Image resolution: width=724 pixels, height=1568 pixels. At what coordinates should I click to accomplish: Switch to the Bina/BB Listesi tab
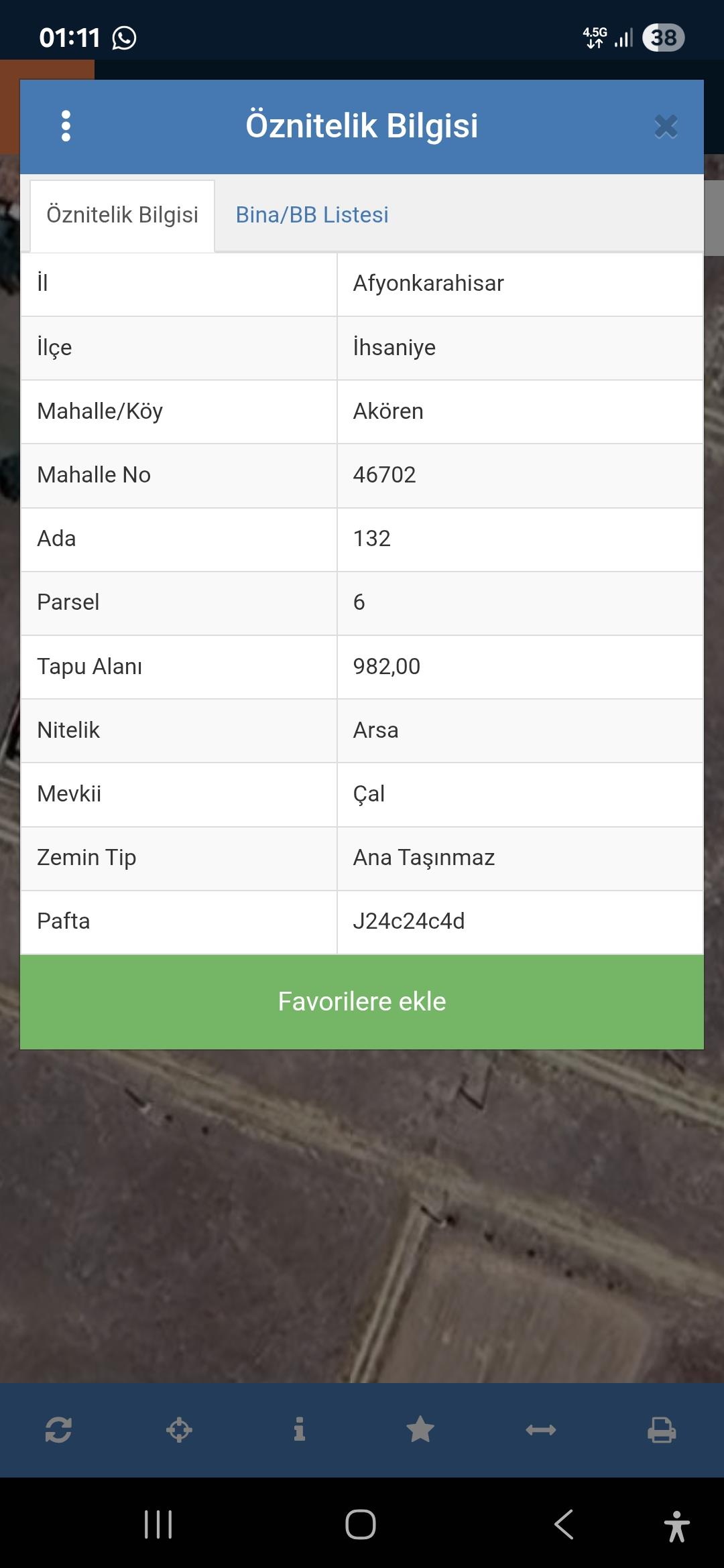point(312,215)
